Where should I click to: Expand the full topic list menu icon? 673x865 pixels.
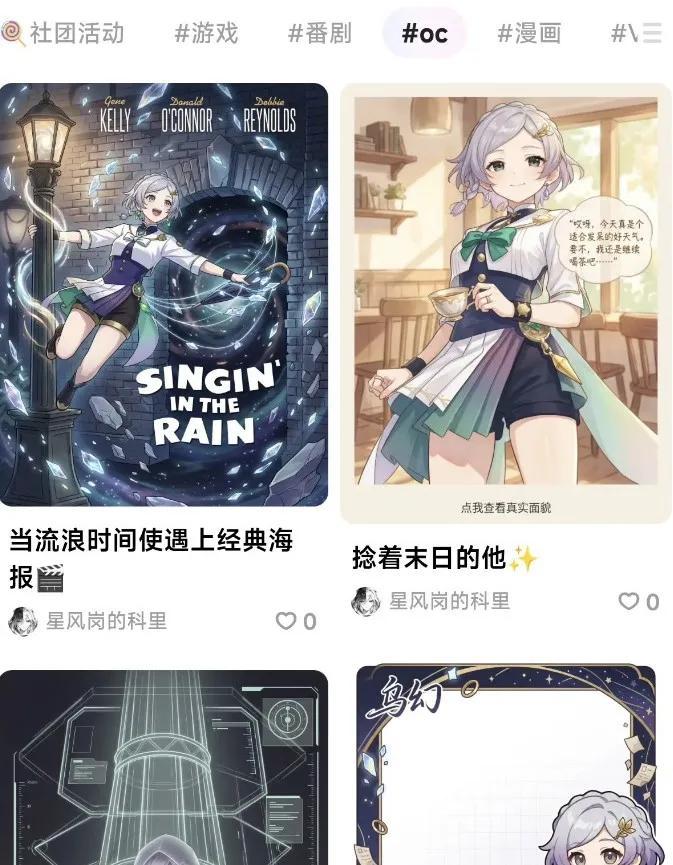click(651, 34)
